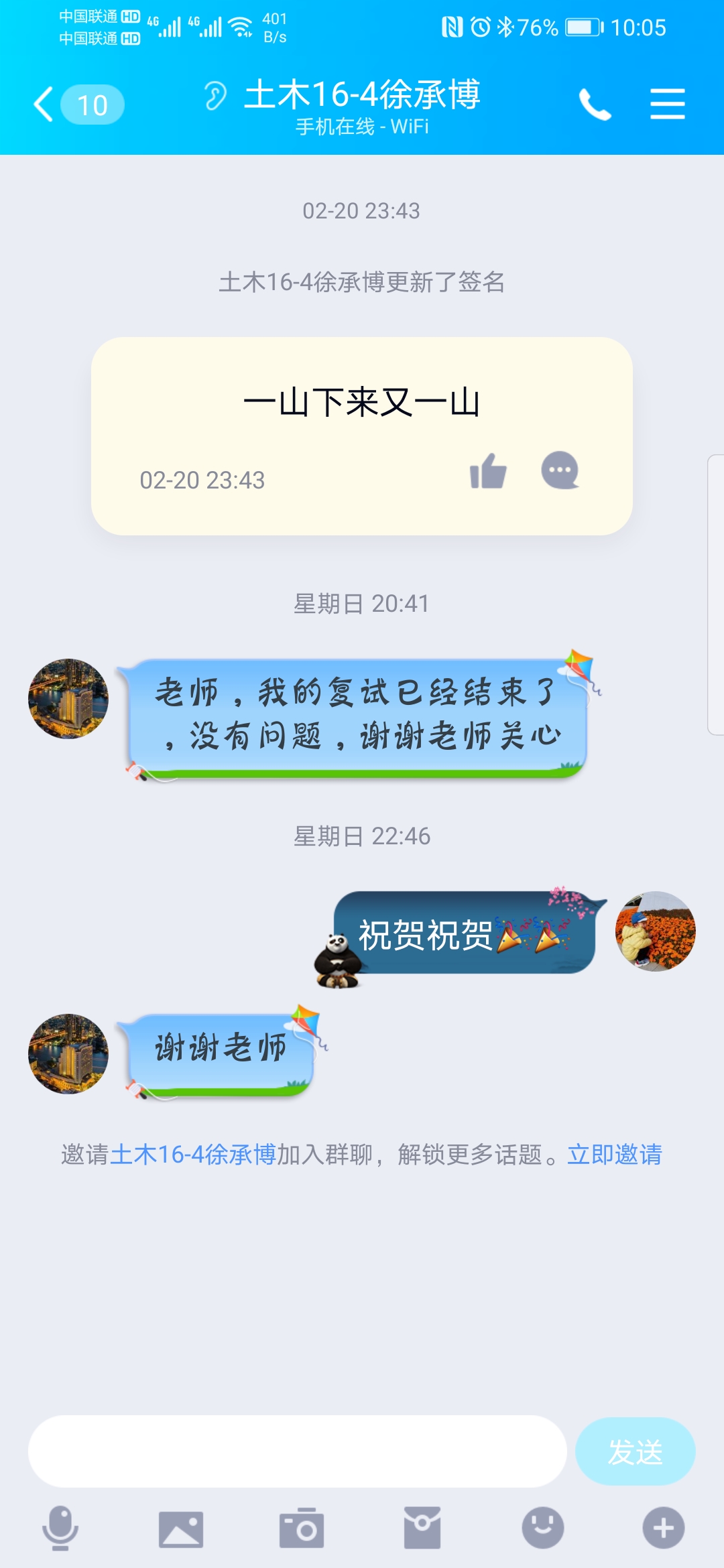This screenshot has width=724, height=1568.
Task: Tap 徐承博's city avatar beside 谢谢老师
Action: pyautogui.click(x=68, y=1054)
